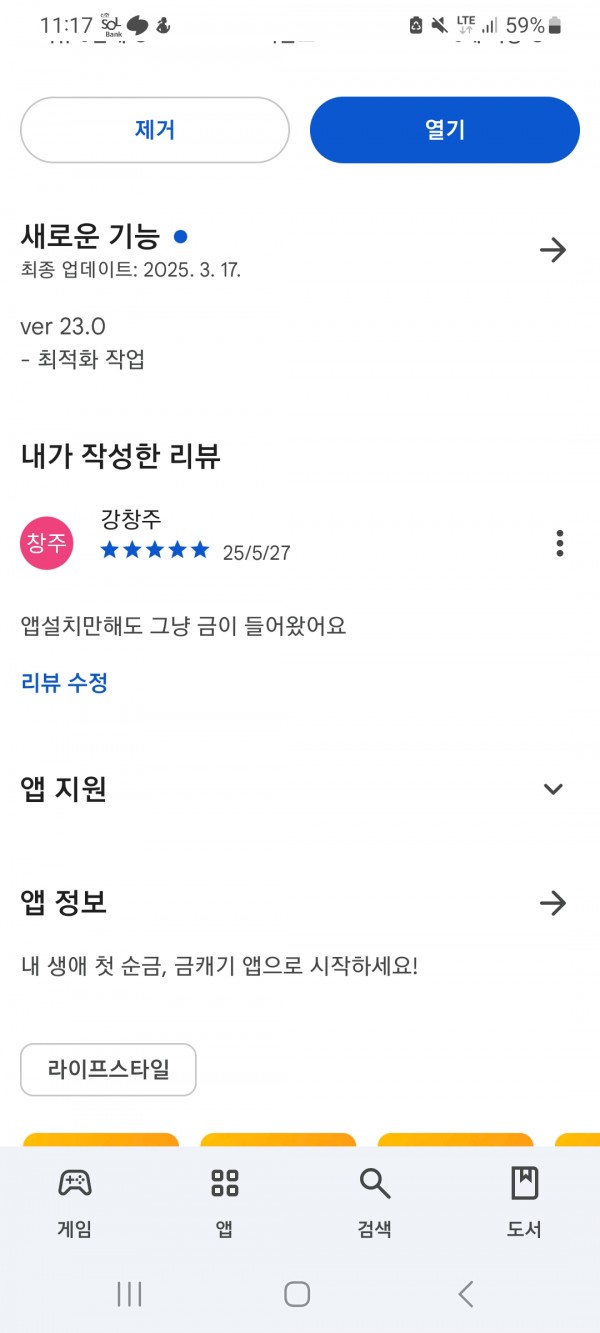Open overflow menu on my review

(x=560, y=543)
